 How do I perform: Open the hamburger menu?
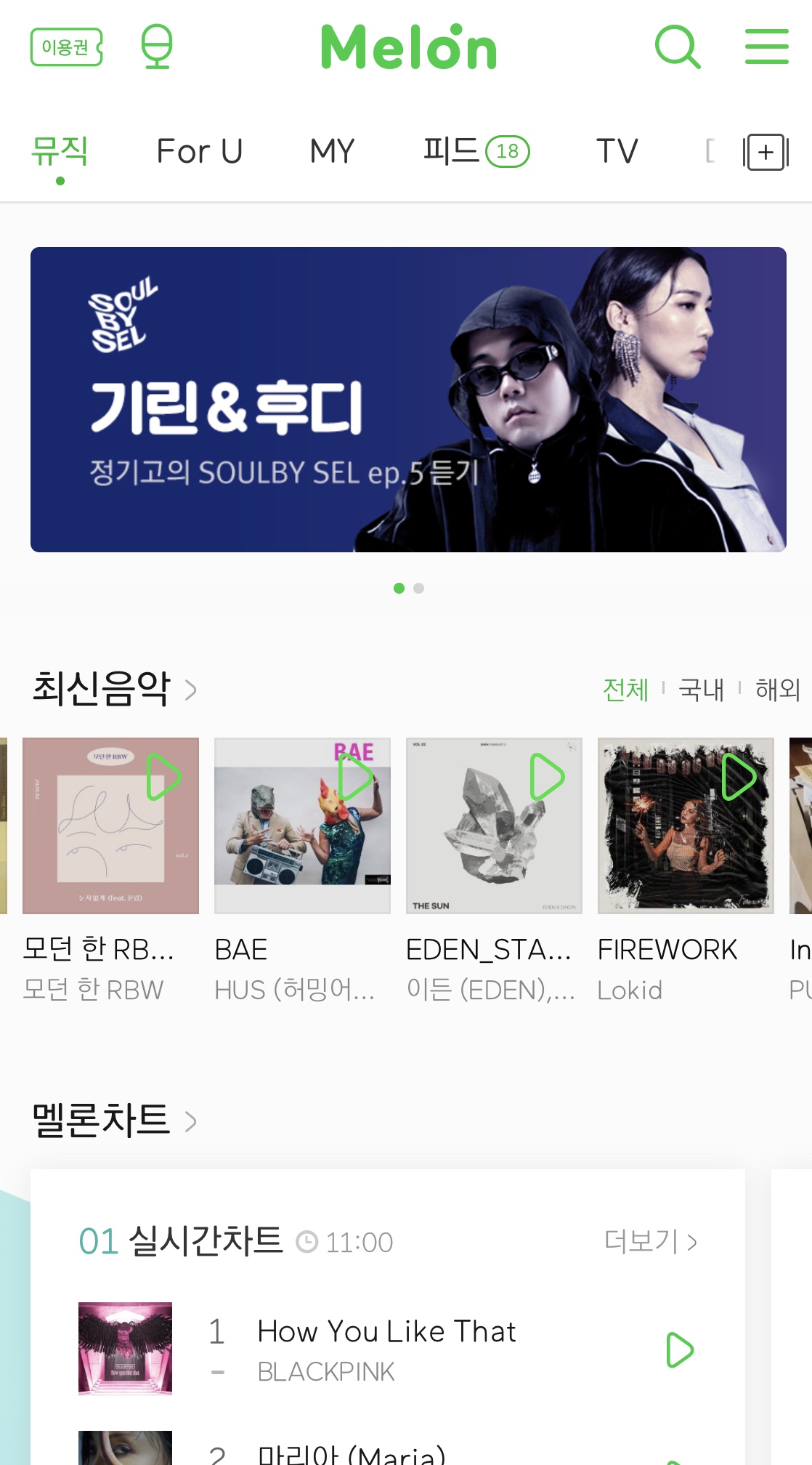click(766, 47)
